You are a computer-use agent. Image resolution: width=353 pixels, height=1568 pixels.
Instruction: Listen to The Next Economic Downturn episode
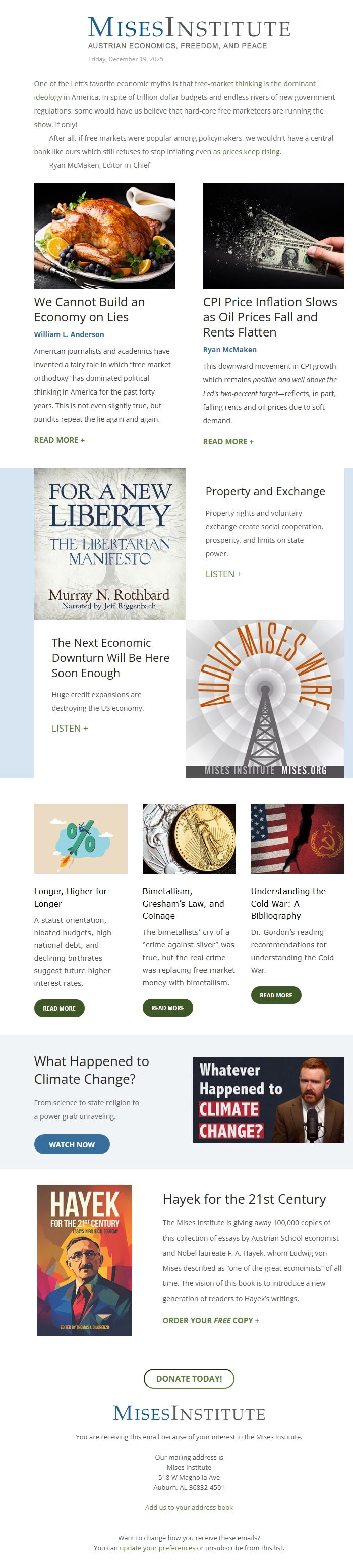[70, 728]
